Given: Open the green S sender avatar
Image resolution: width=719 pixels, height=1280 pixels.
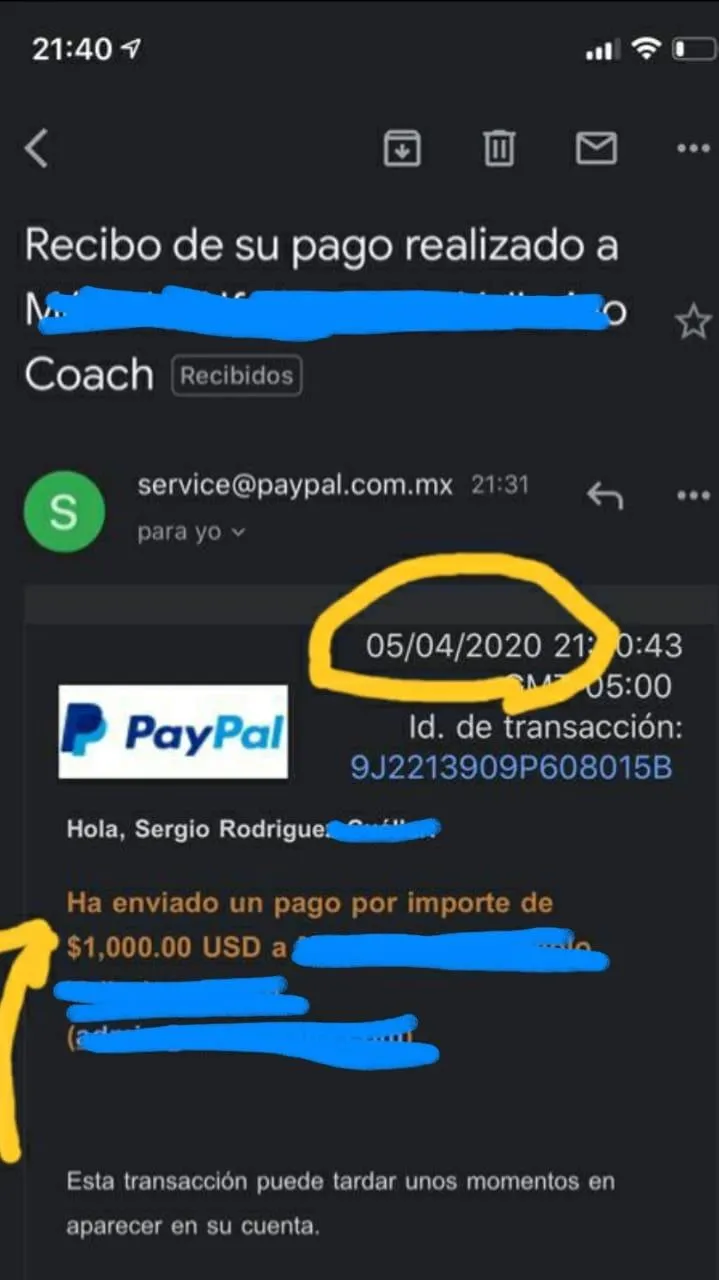Looking at the screenshot, I should (x=64, y=511).
